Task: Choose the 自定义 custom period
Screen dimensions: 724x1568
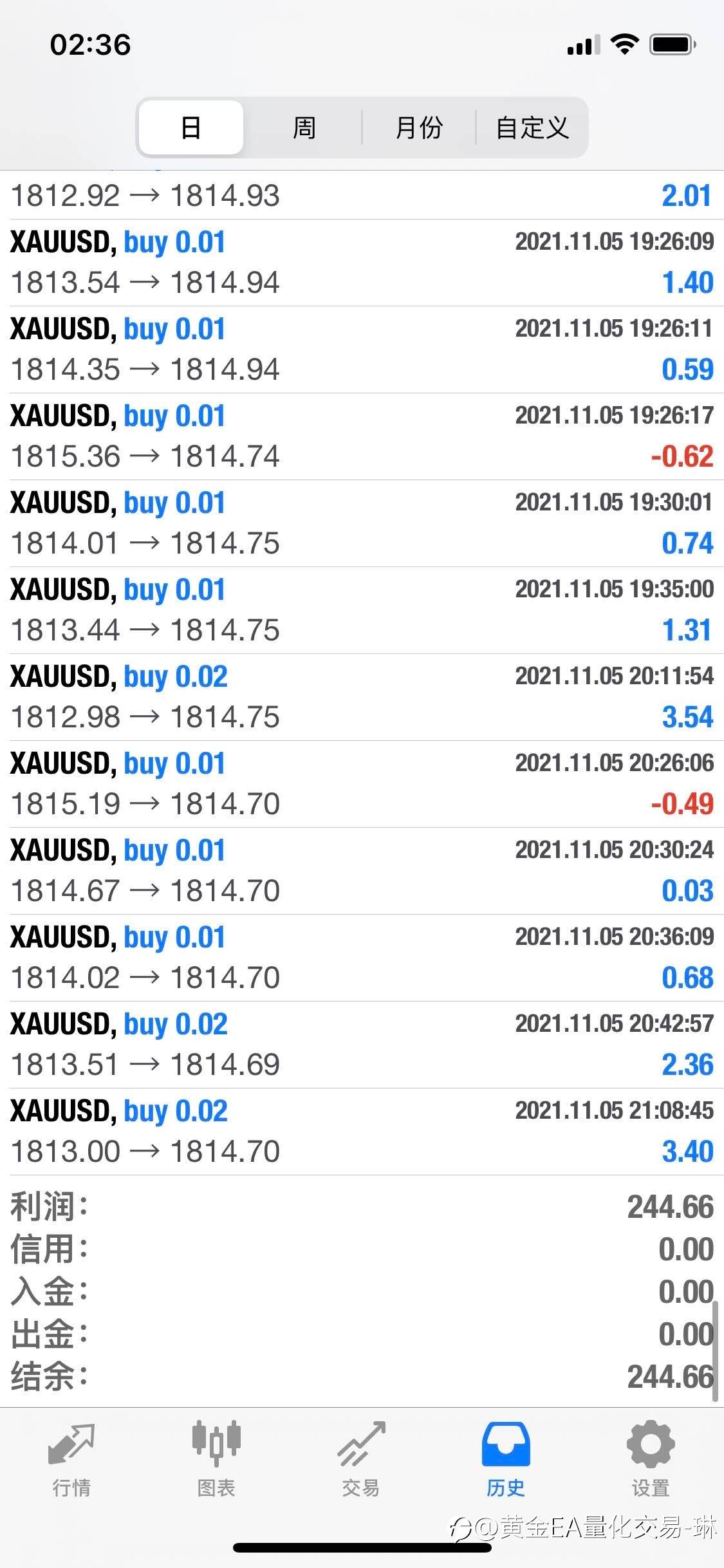Action: [x=532, y=127]
